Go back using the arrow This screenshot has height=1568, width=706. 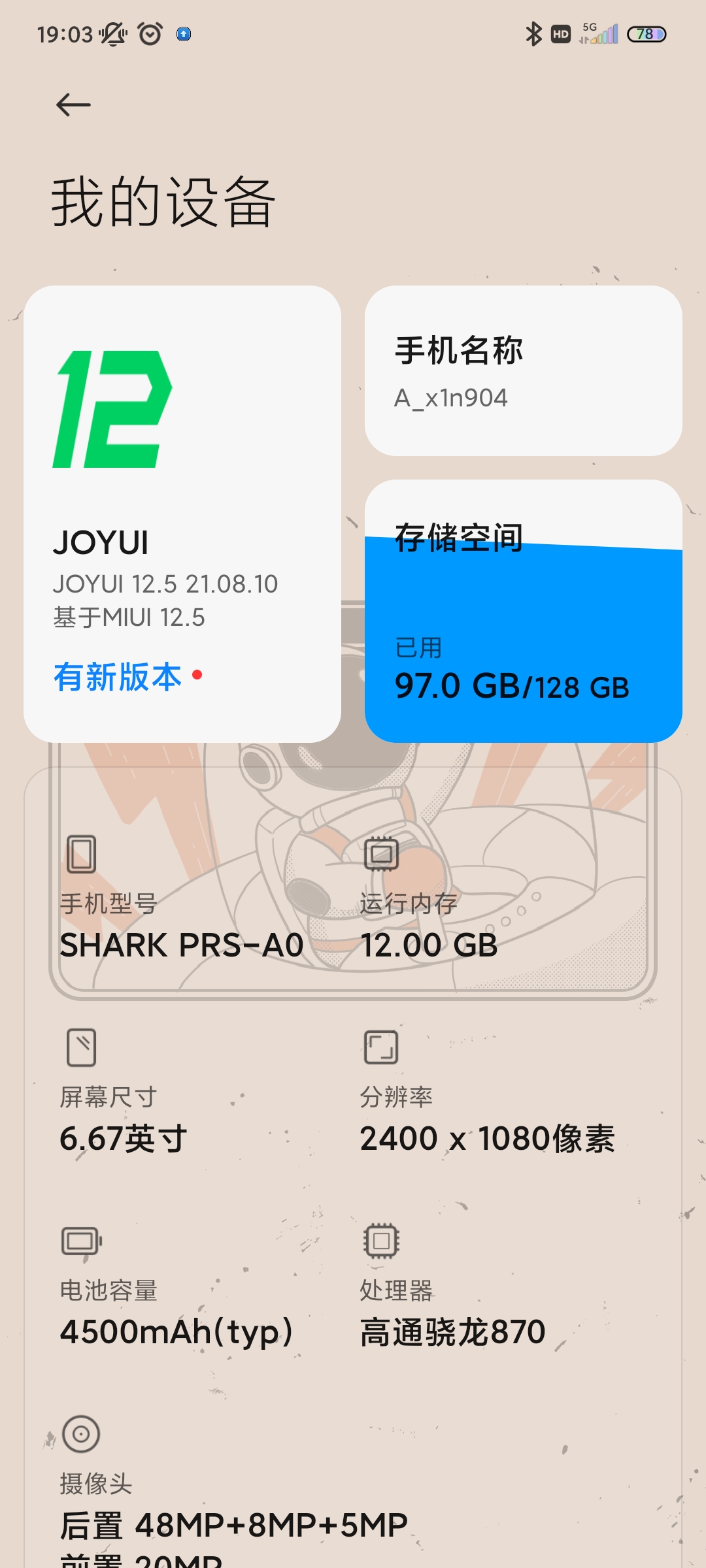tap(73, 105)
